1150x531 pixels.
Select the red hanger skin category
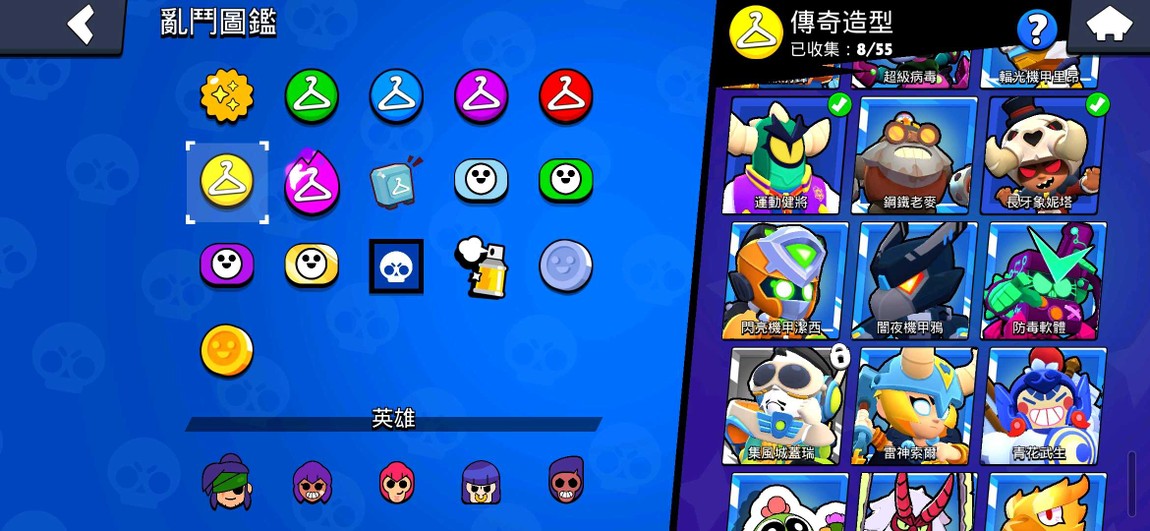click(x=566, y=96)
